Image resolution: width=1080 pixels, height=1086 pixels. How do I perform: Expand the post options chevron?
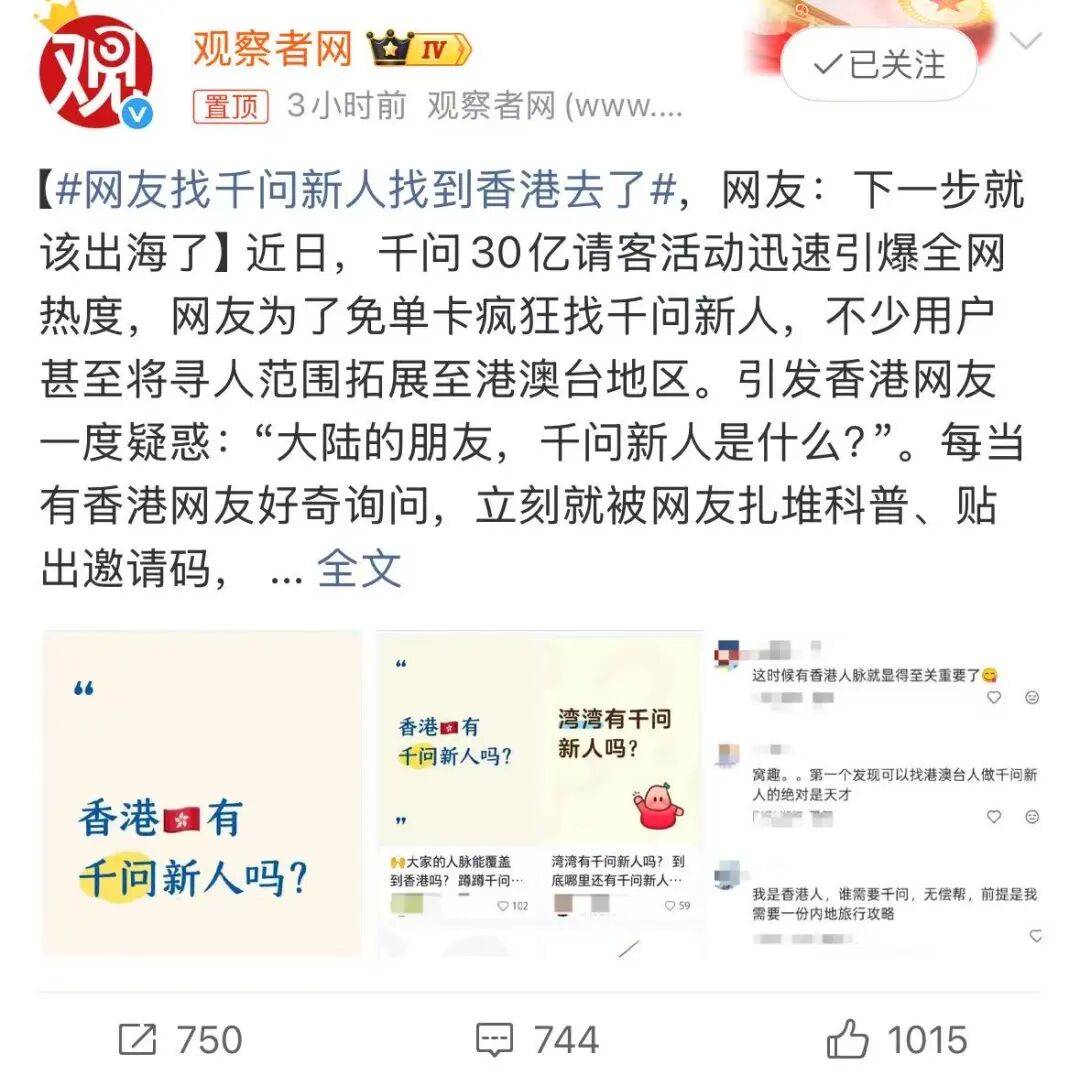pos(1027,41)
